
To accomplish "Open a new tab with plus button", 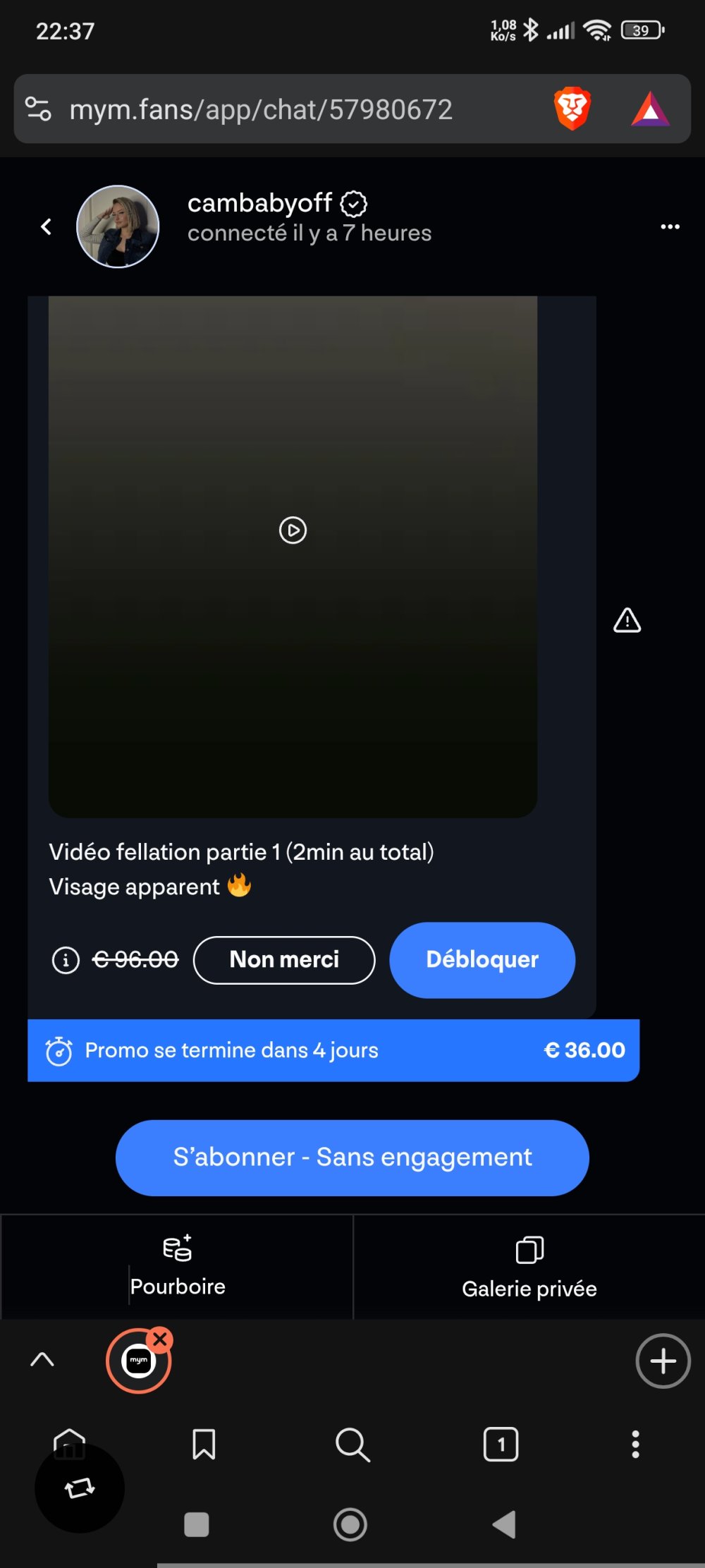I will tap(662, 1361).
